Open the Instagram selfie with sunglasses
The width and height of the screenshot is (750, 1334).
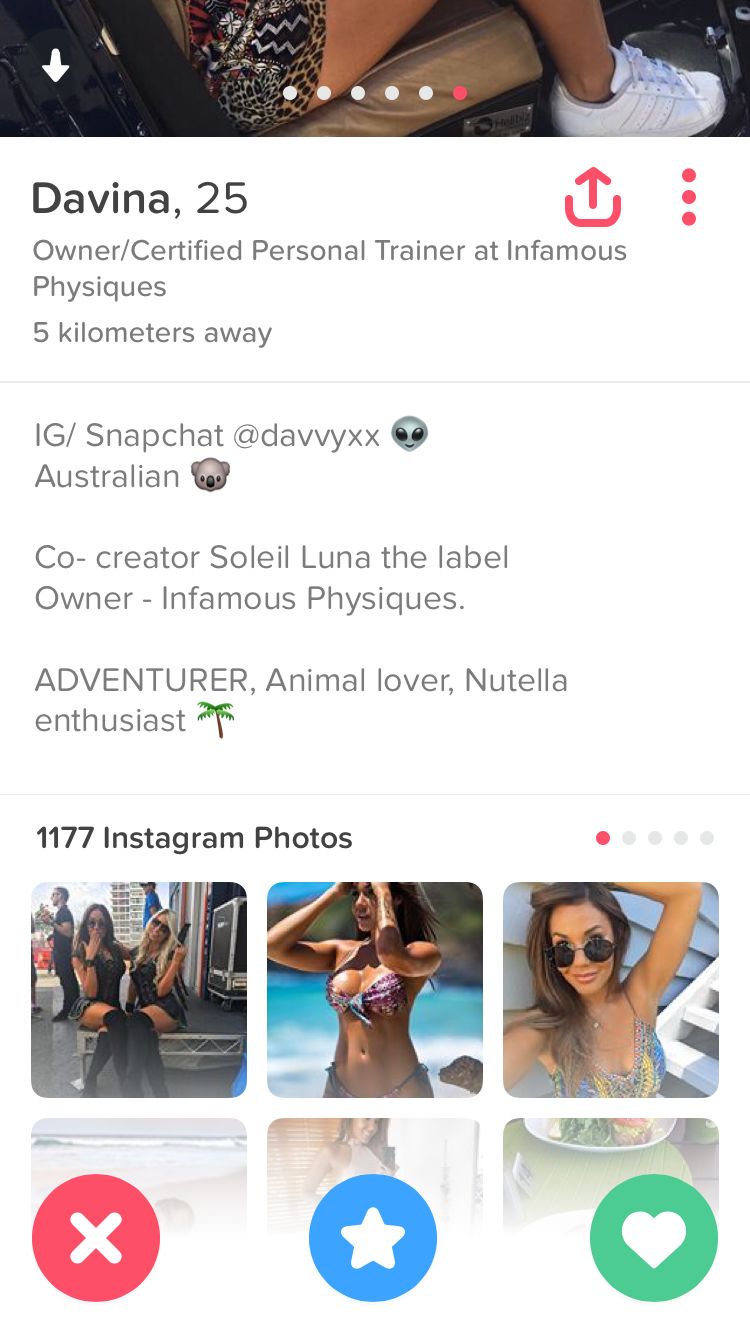coord(611,989)
